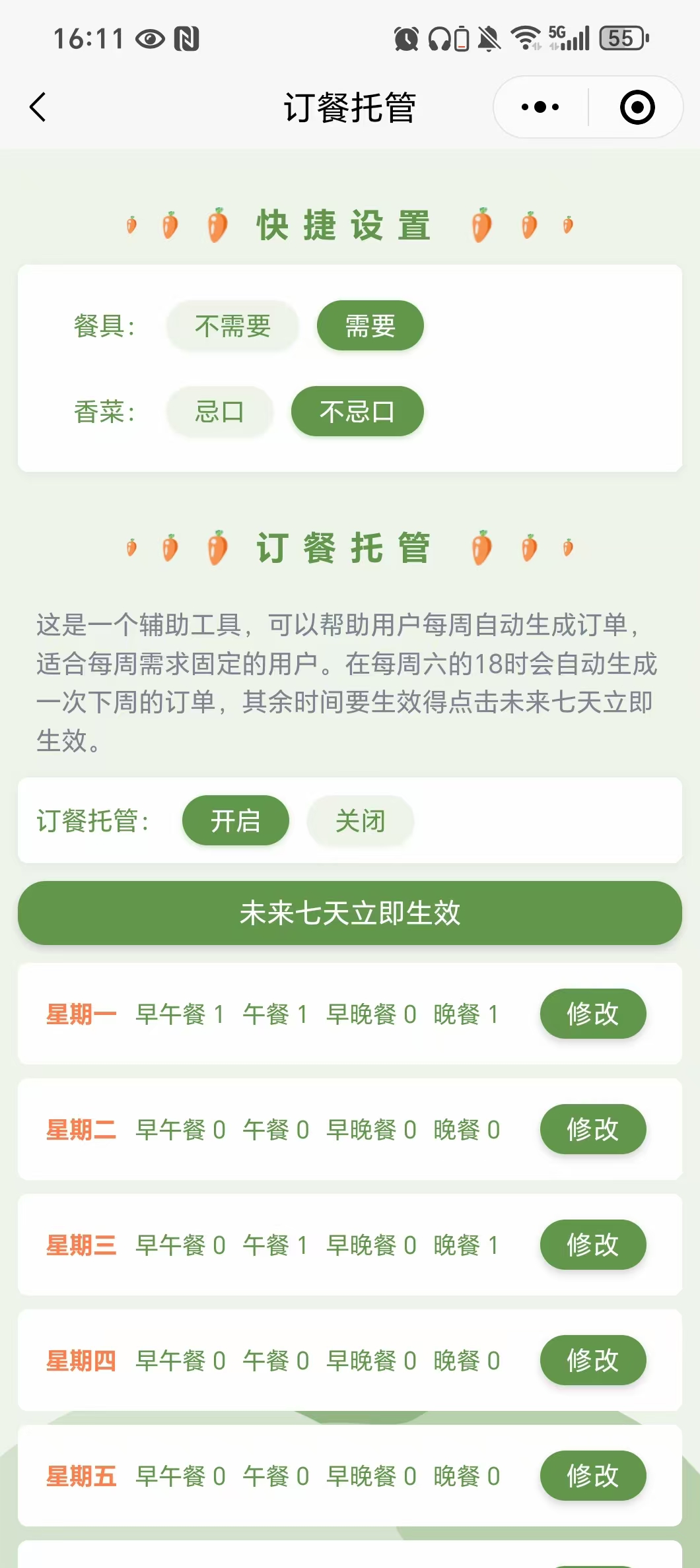Choose 不需要 for tableware

[x=232, y=325]
